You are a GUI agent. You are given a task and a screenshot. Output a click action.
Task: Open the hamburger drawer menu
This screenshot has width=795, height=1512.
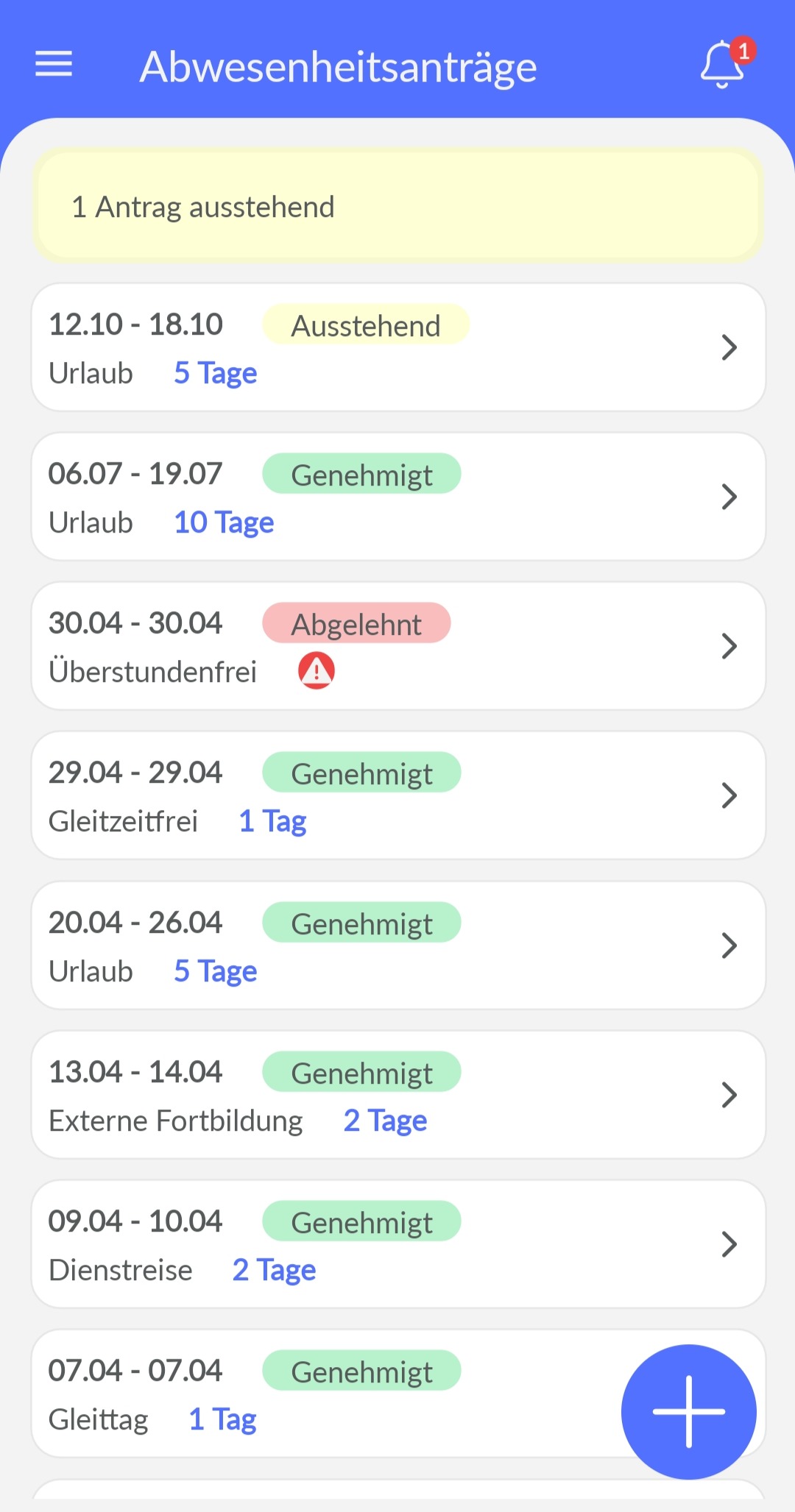pos(54,65)
